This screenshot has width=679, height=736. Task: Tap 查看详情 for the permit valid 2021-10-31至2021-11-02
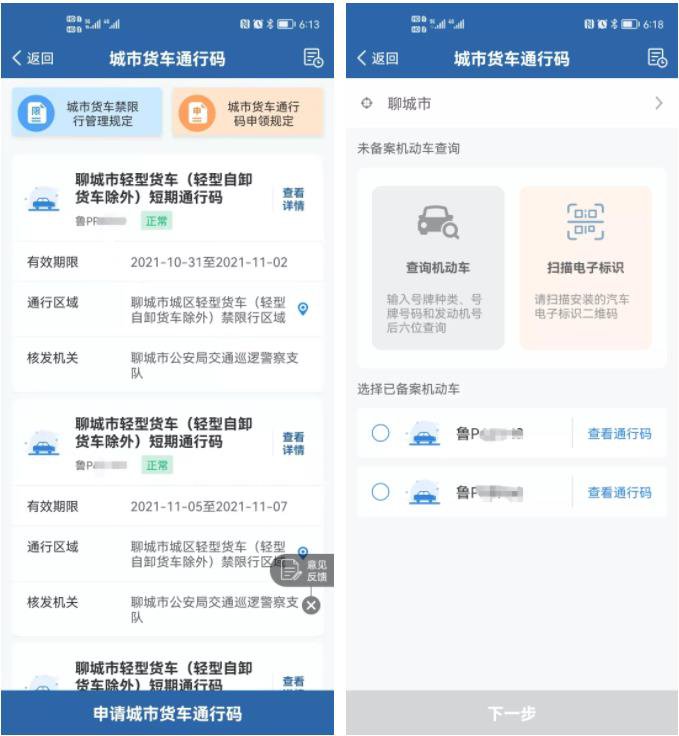[293, 199]
